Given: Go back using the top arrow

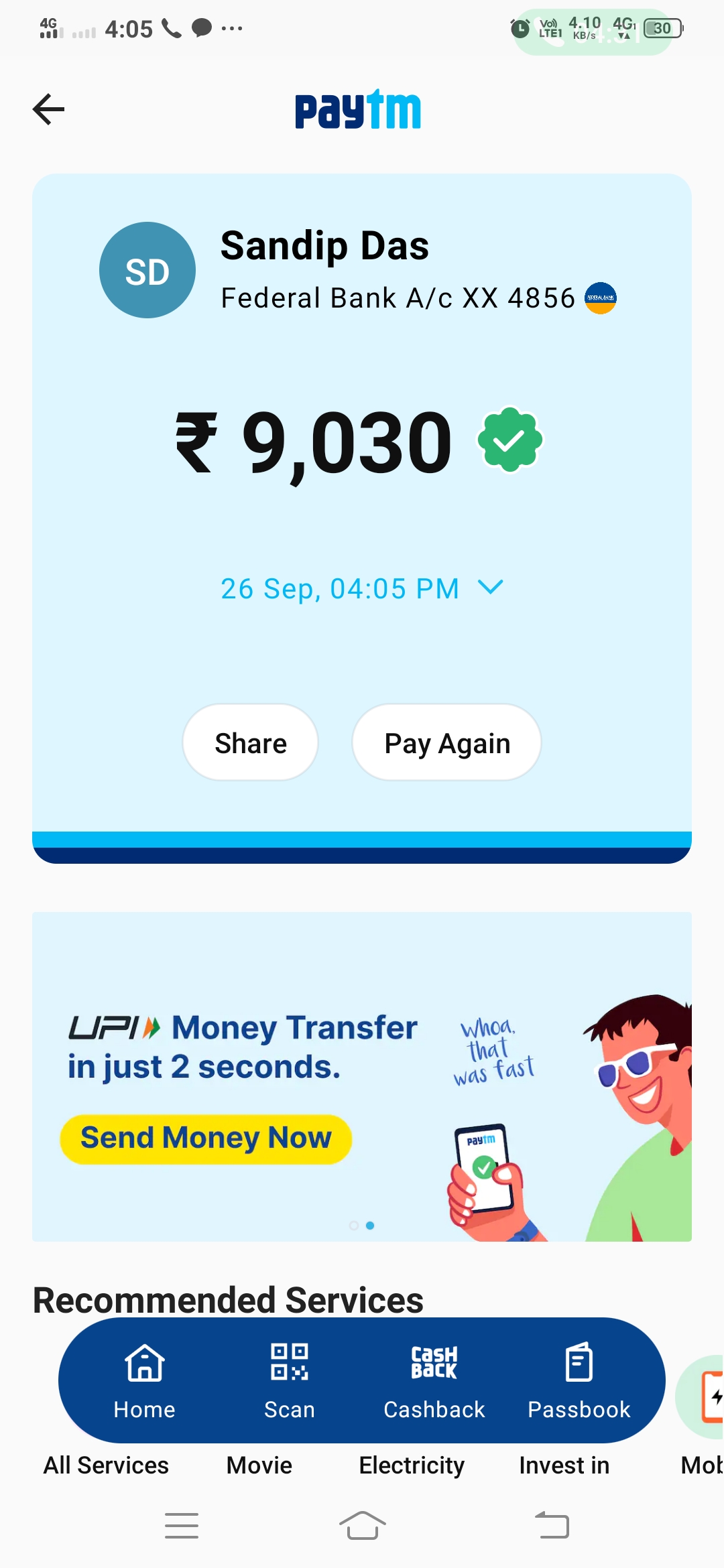Looking at the screenshot, I should coord(48,109).
